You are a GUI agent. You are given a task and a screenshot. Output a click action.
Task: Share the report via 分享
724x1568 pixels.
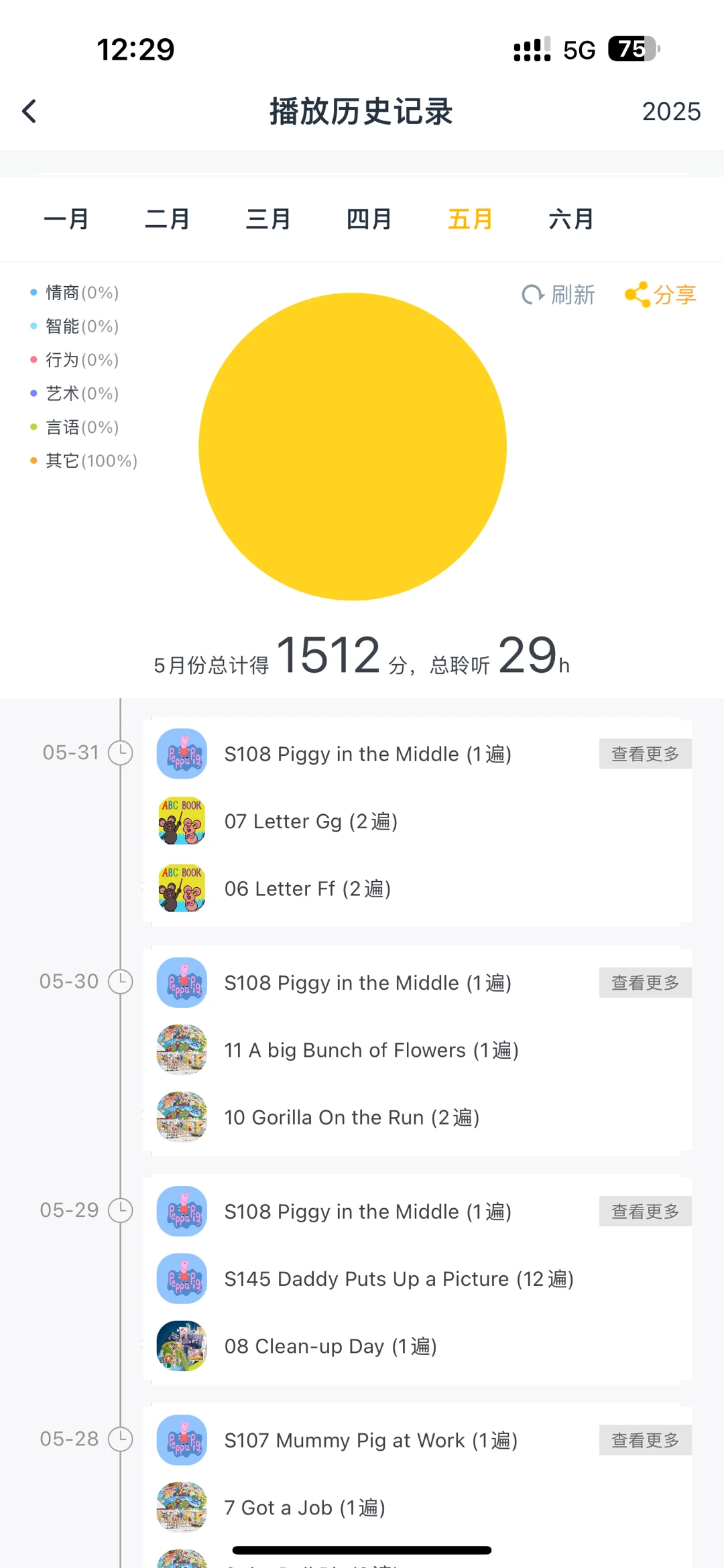click(661, 295)
